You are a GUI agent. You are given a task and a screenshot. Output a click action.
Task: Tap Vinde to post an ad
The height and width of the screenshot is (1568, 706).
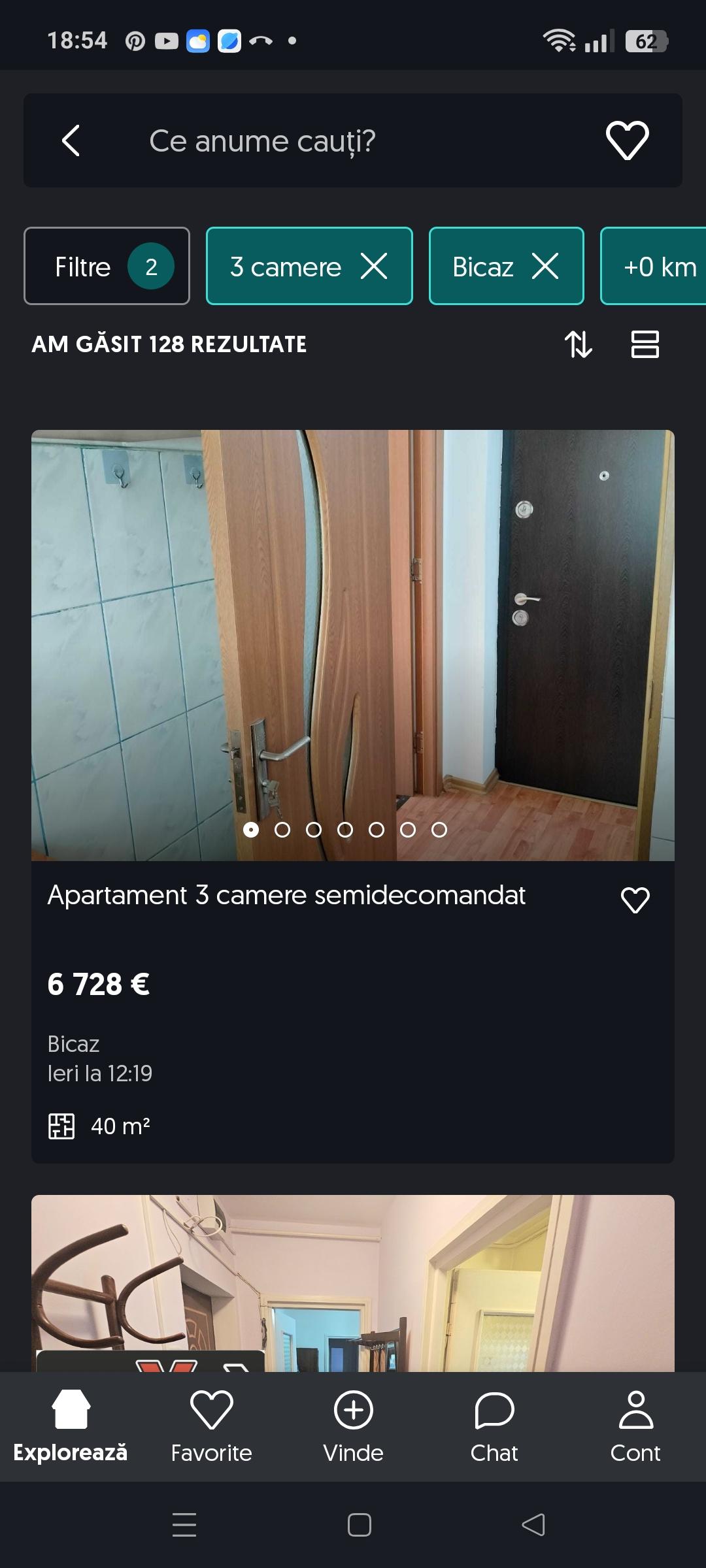(353, 1426)
